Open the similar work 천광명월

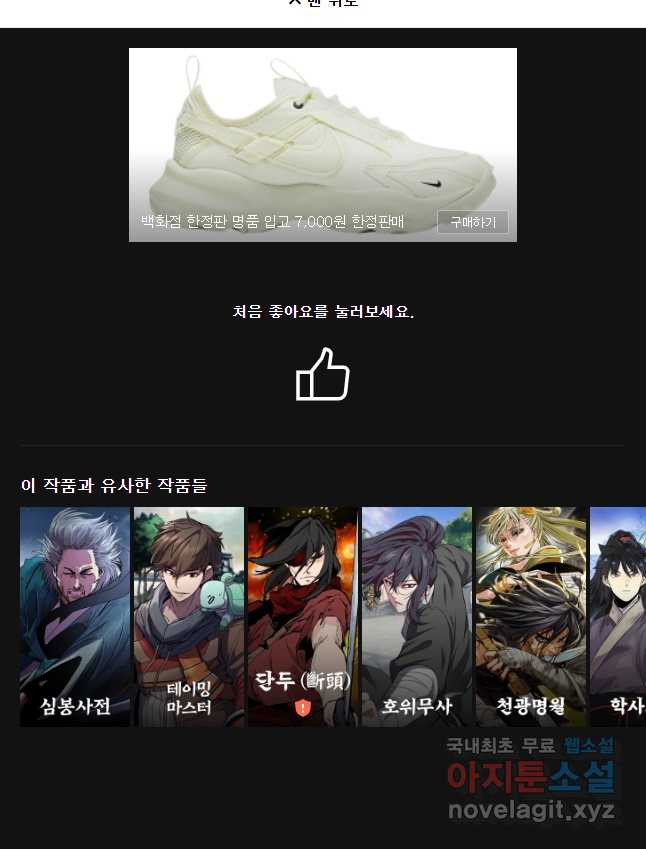coord(531,616)
